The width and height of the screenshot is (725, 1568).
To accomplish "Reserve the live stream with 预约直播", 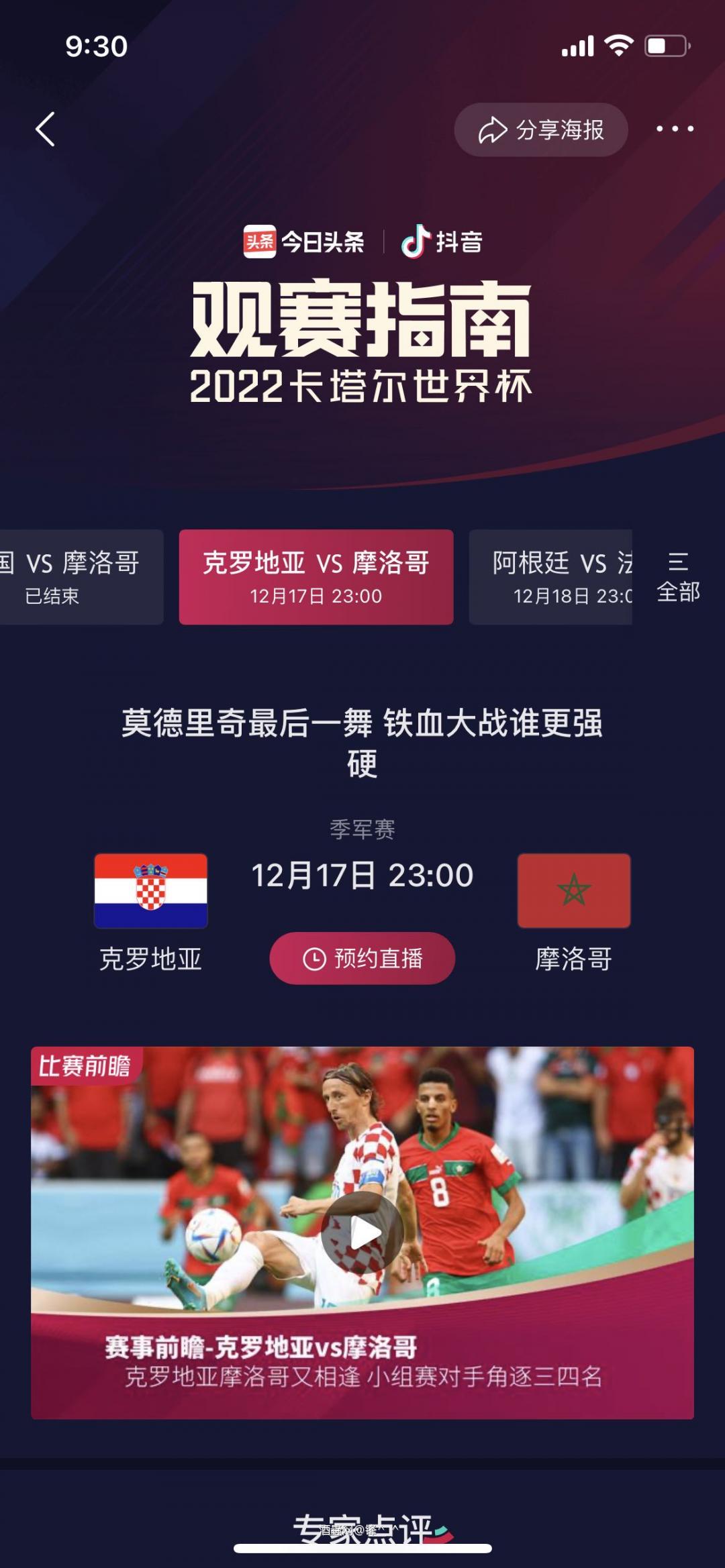I will click(362, 958).
